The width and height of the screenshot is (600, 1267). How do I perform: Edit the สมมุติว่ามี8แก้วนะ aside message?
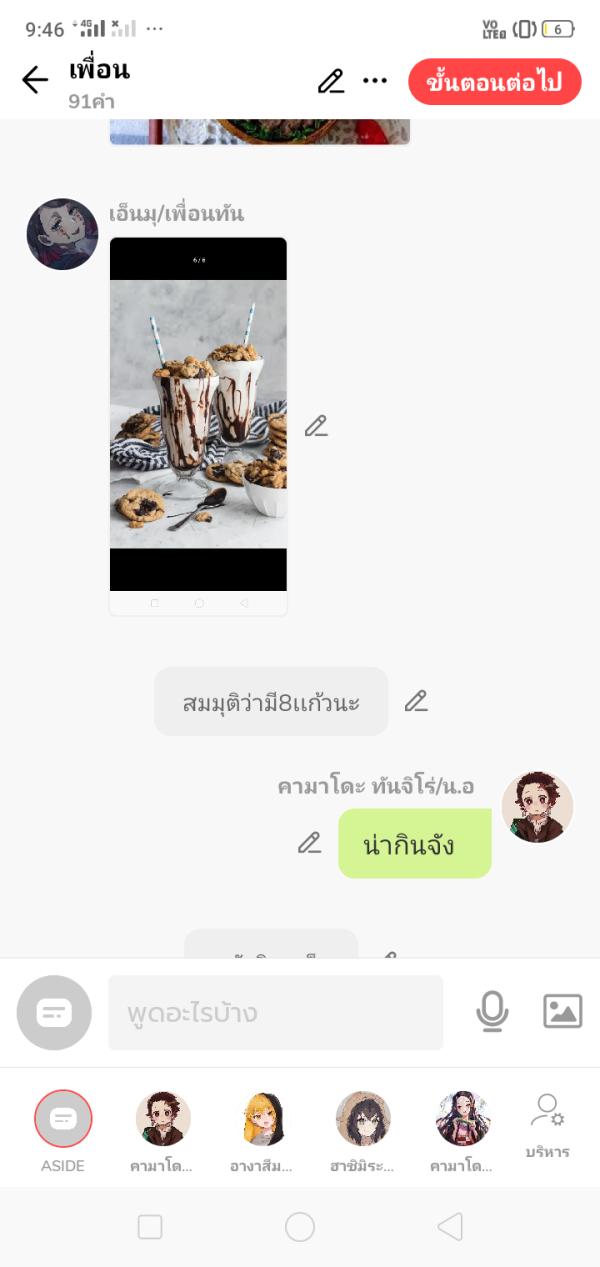point(416,701)
